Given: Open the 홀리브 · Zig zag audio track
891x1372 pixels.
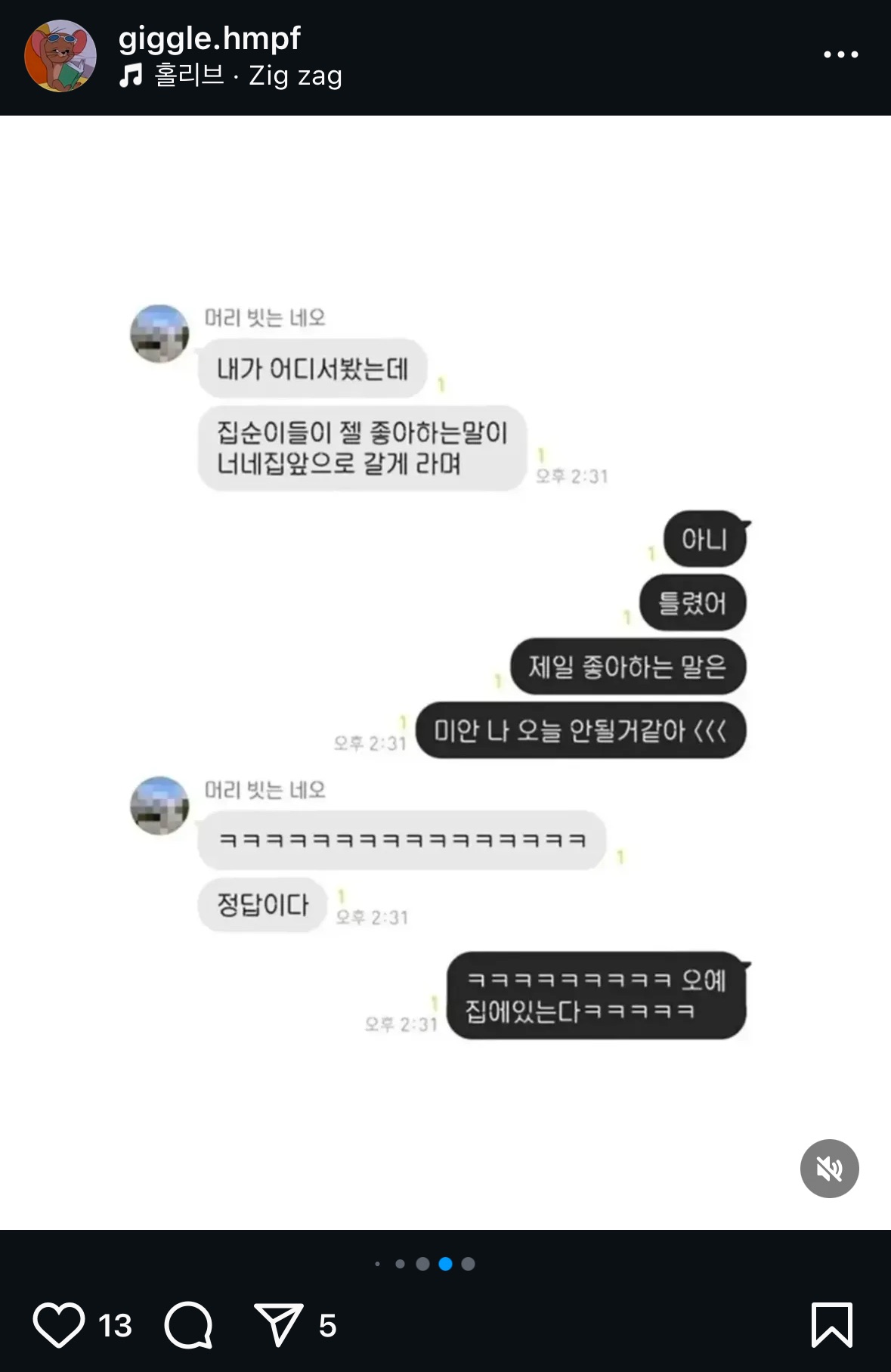Looking at the screenshot, I should pos(231,76).
